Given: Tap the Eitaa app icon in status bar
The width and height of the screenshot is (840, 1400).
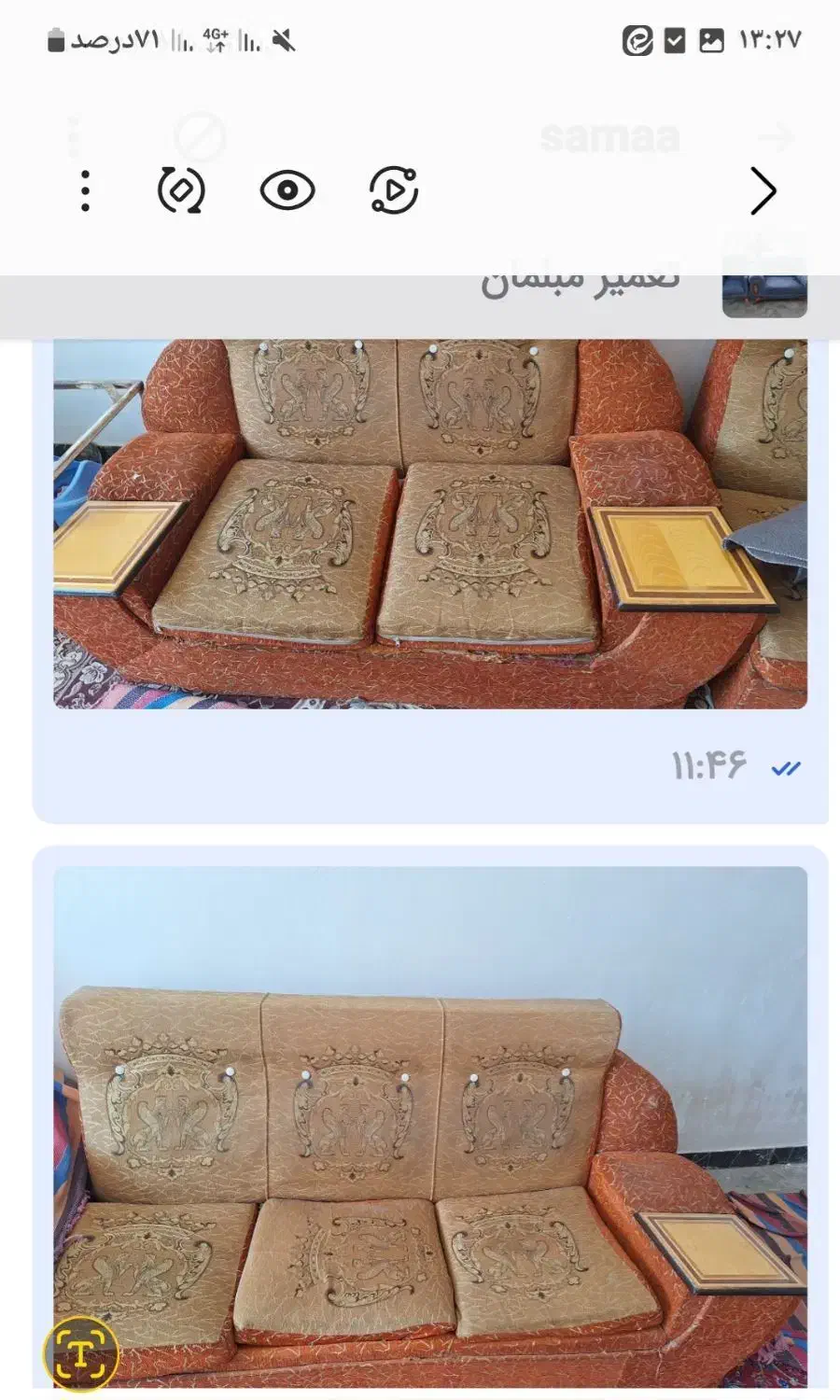Looking at the screenshot, I should (x=637, y=39).
